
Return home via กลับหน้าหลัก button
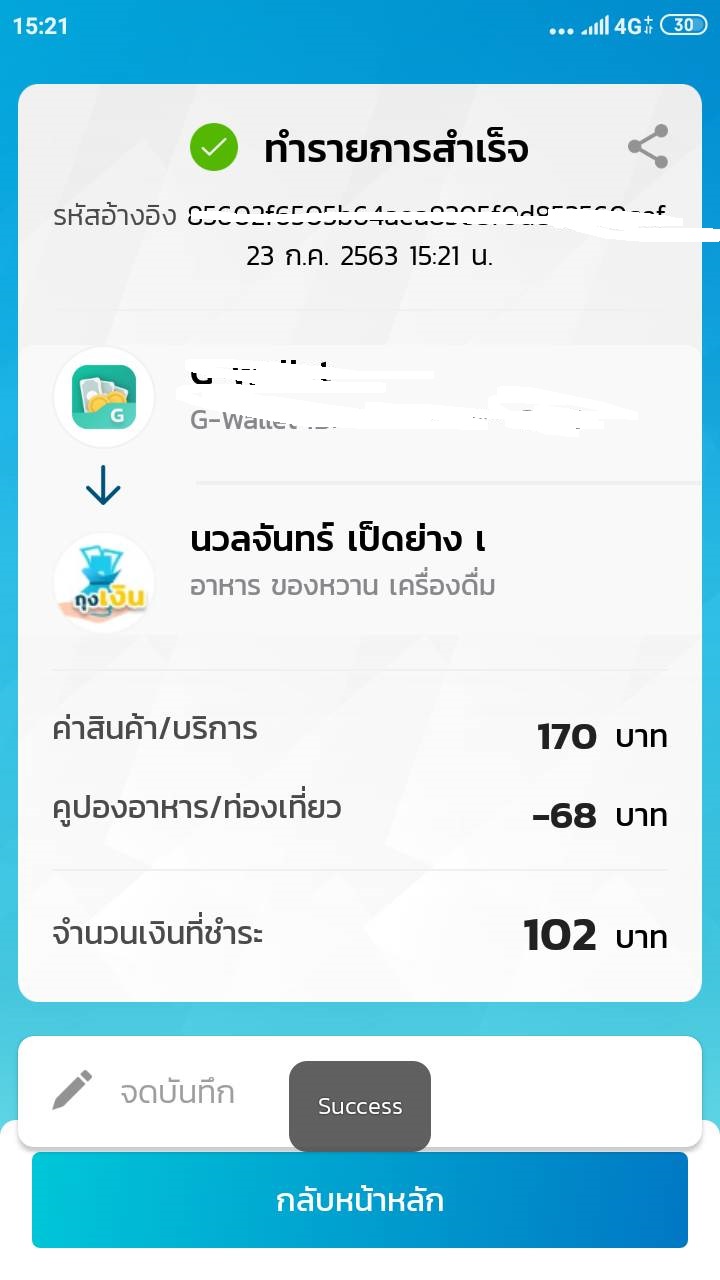(360, 1200)
